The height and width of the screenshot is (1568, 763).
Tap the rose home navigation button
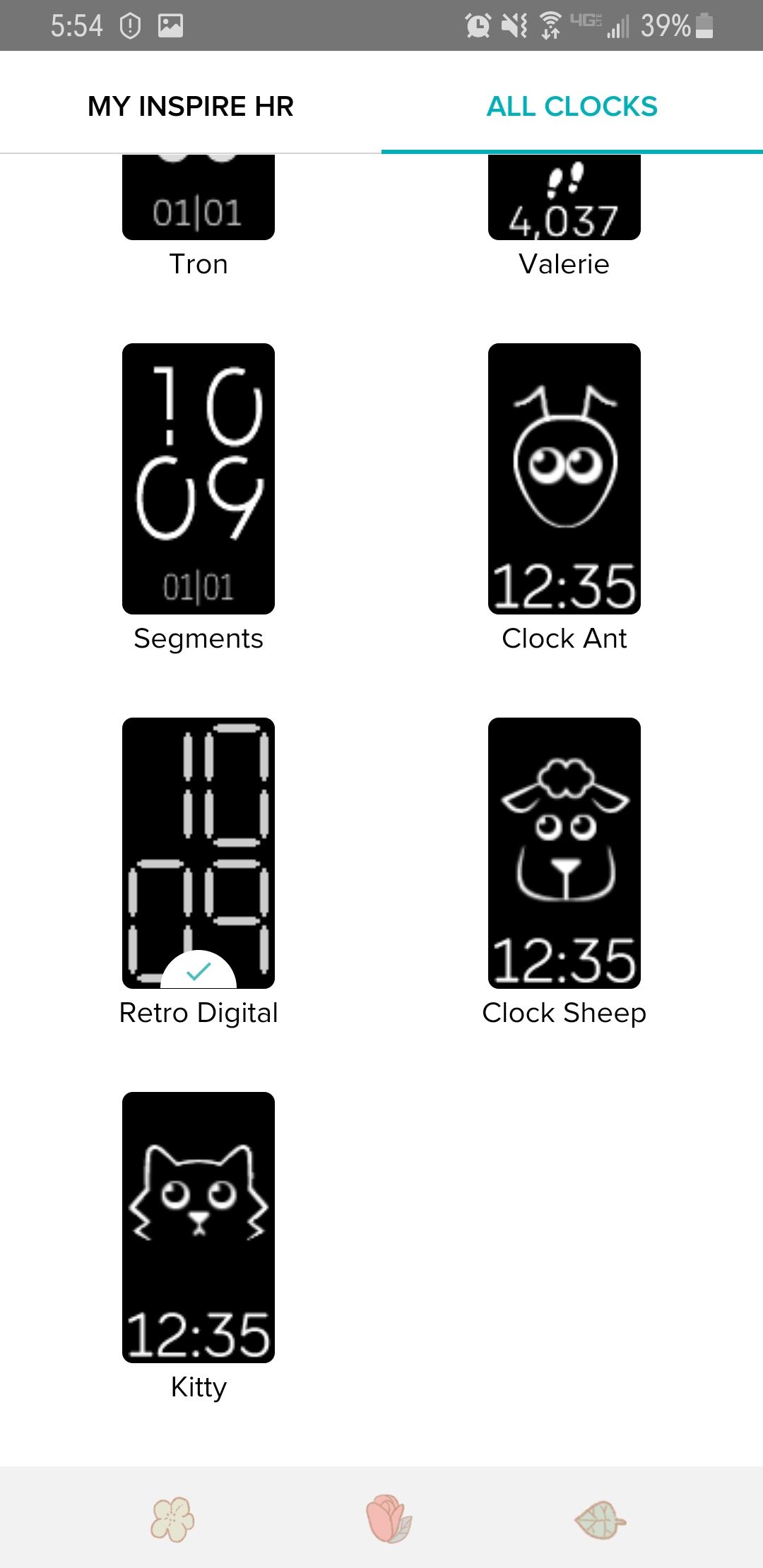click(389, 1519)
